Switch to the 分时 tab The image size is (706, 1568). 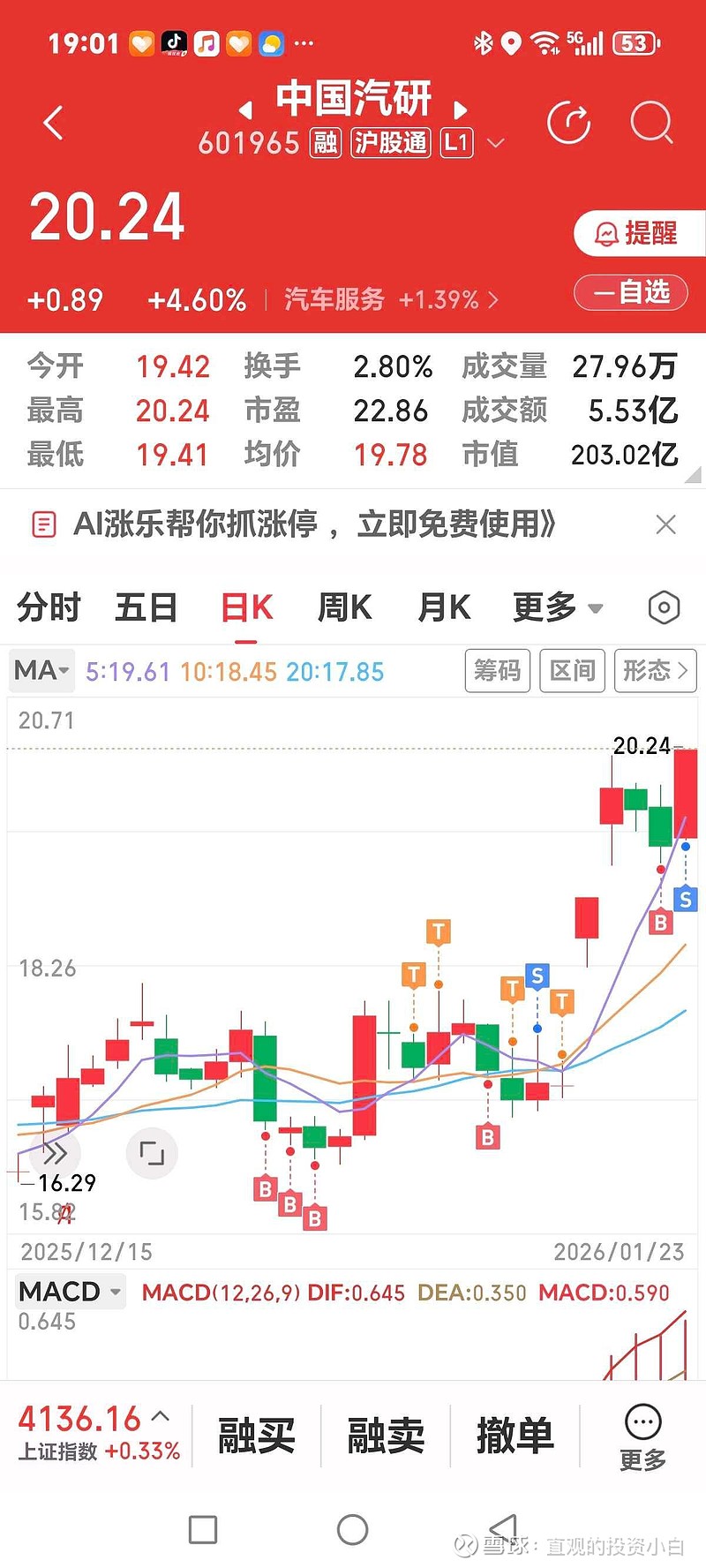[48, 607]
